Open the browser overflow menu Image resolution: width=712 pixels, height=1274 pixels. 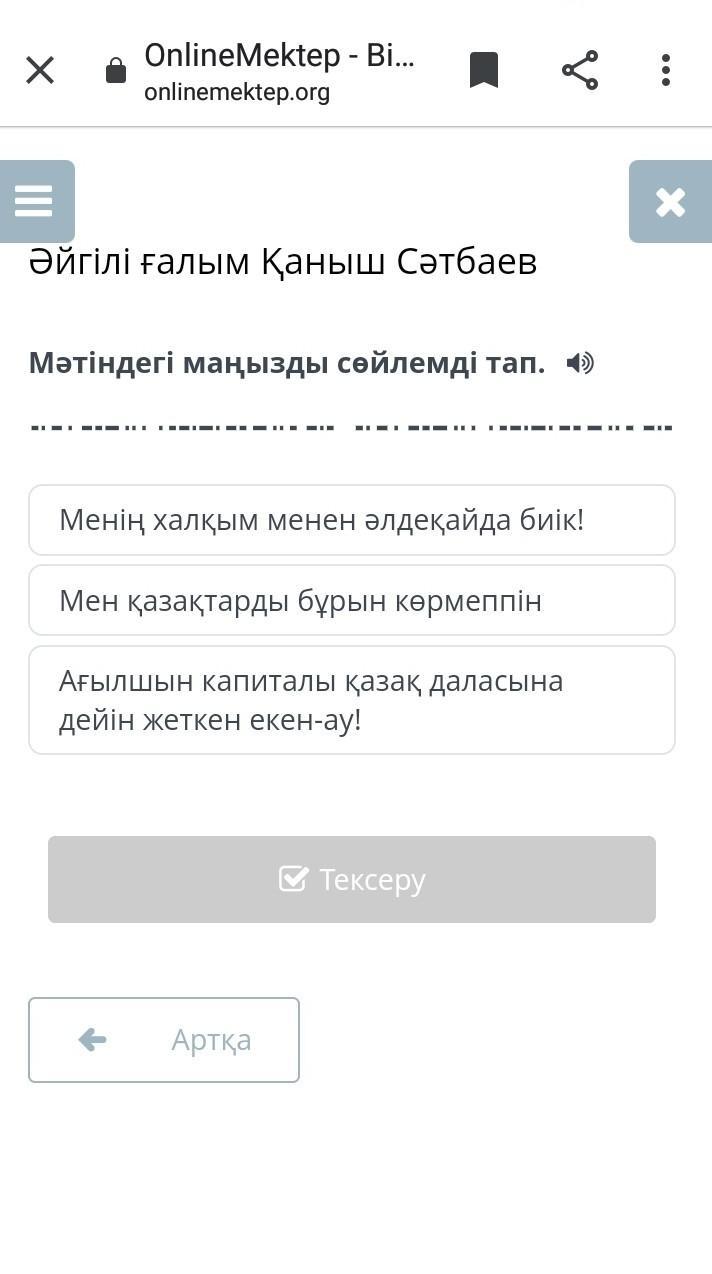(x=666, y=70)
